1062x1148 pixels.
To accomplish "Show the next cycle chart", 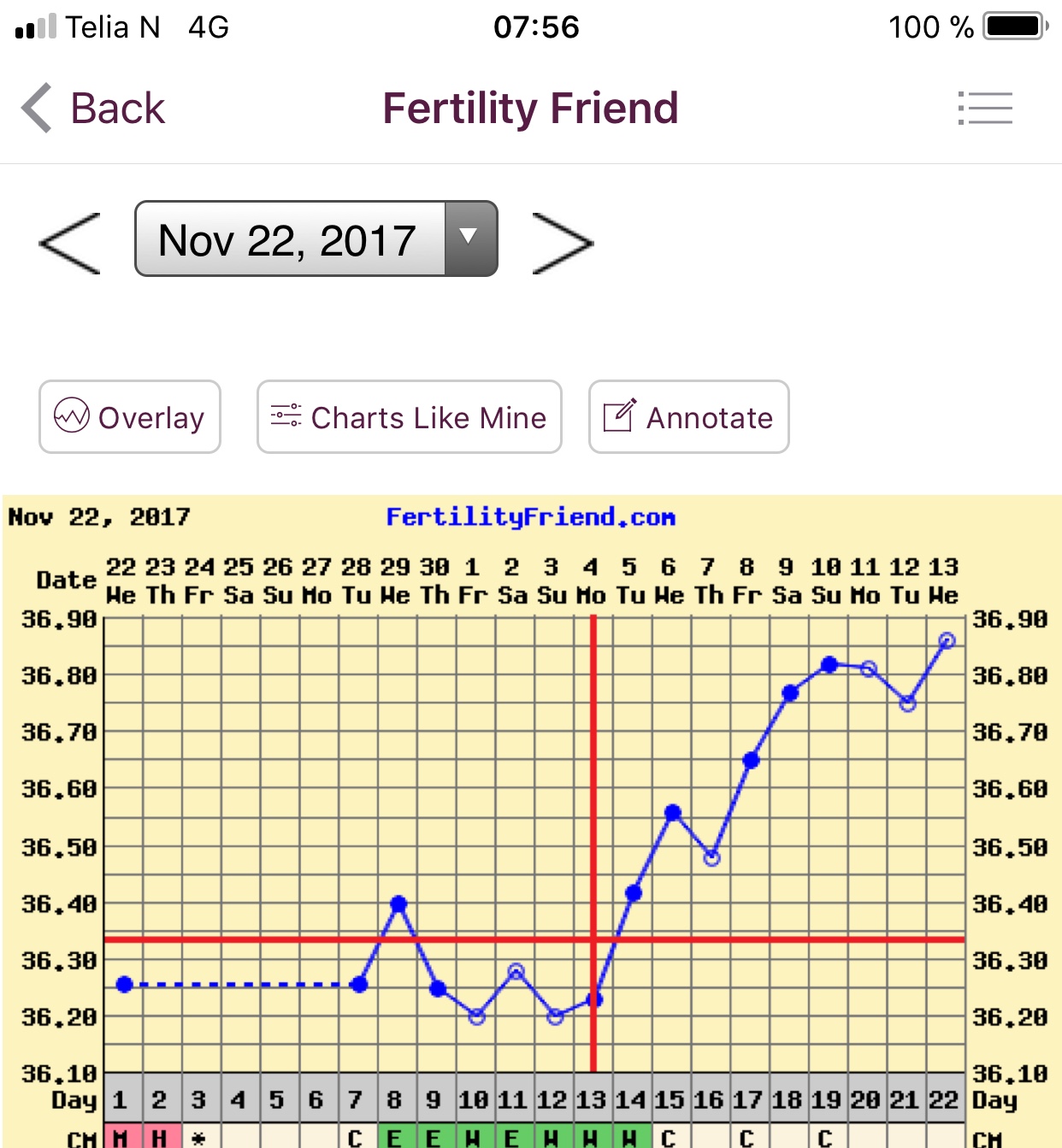I will [x=562, y=244].
